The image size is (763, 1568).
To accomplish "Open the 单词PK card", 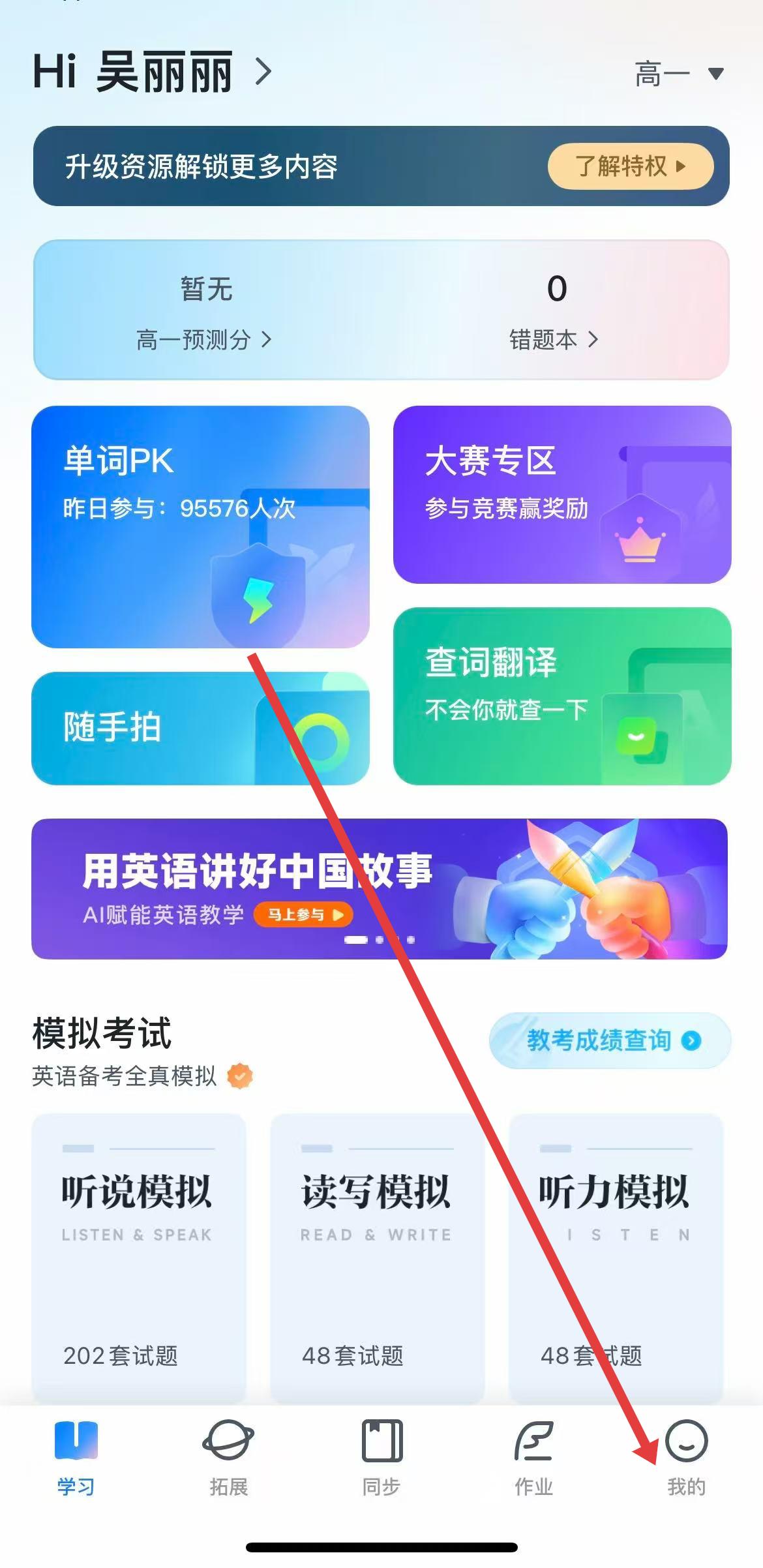I will click(x=200, y=526).
